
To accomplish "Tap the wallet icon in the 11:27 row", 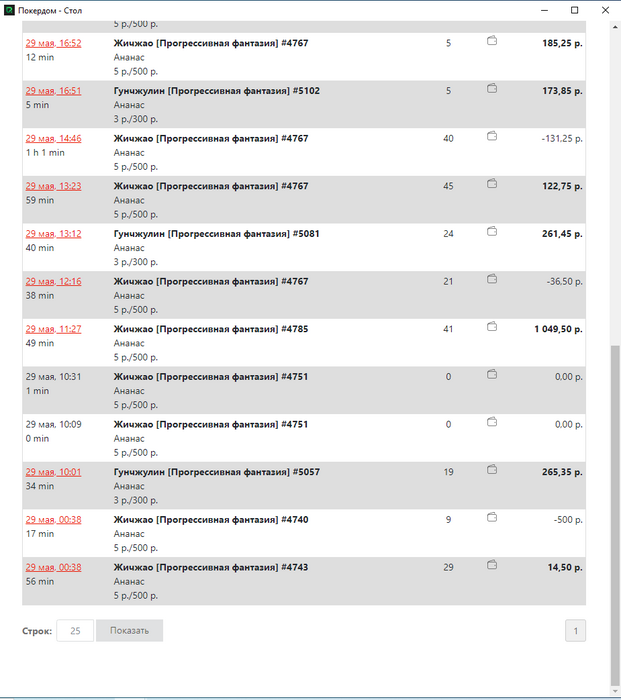I will (x=492, y=327).
